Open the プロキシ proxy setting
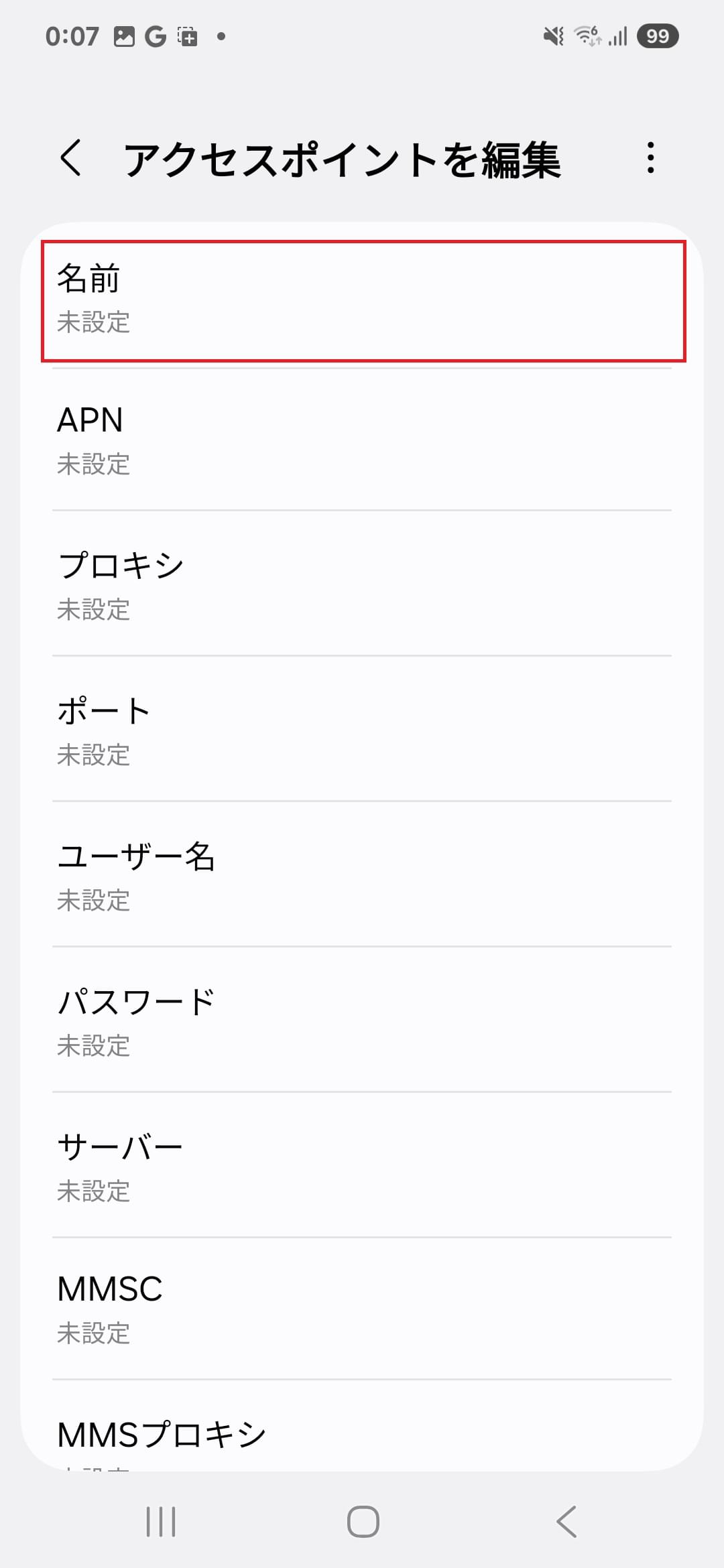Viewport: 724px width, 1568px height. (362, 586)
